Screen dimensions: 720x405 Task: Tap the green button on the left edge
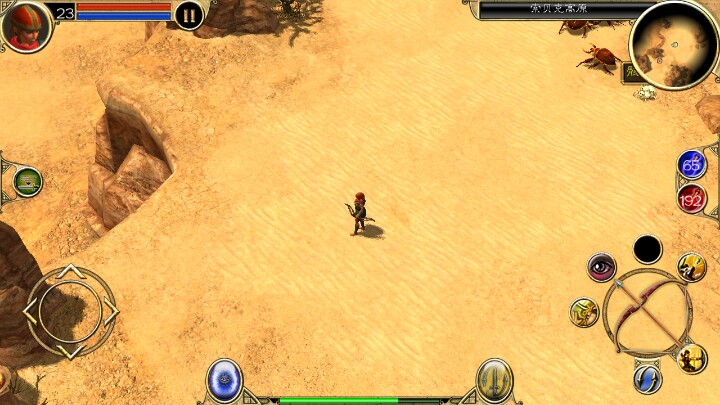[x=27, y=182]
